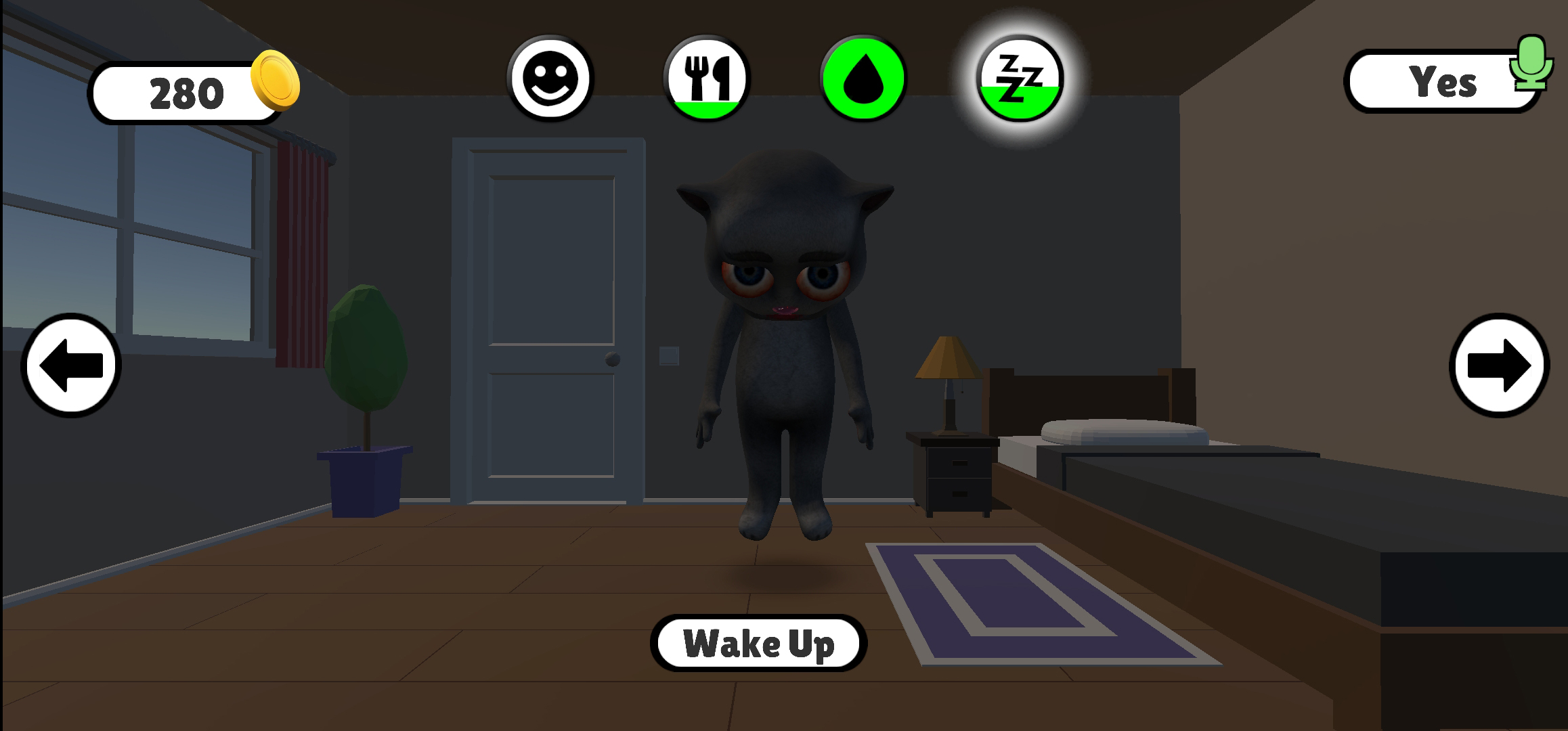This screenshot has width=1568, height=731.
Task: Open the 280 coins balance
Action: pyautogui.click(x=186, y=93)
